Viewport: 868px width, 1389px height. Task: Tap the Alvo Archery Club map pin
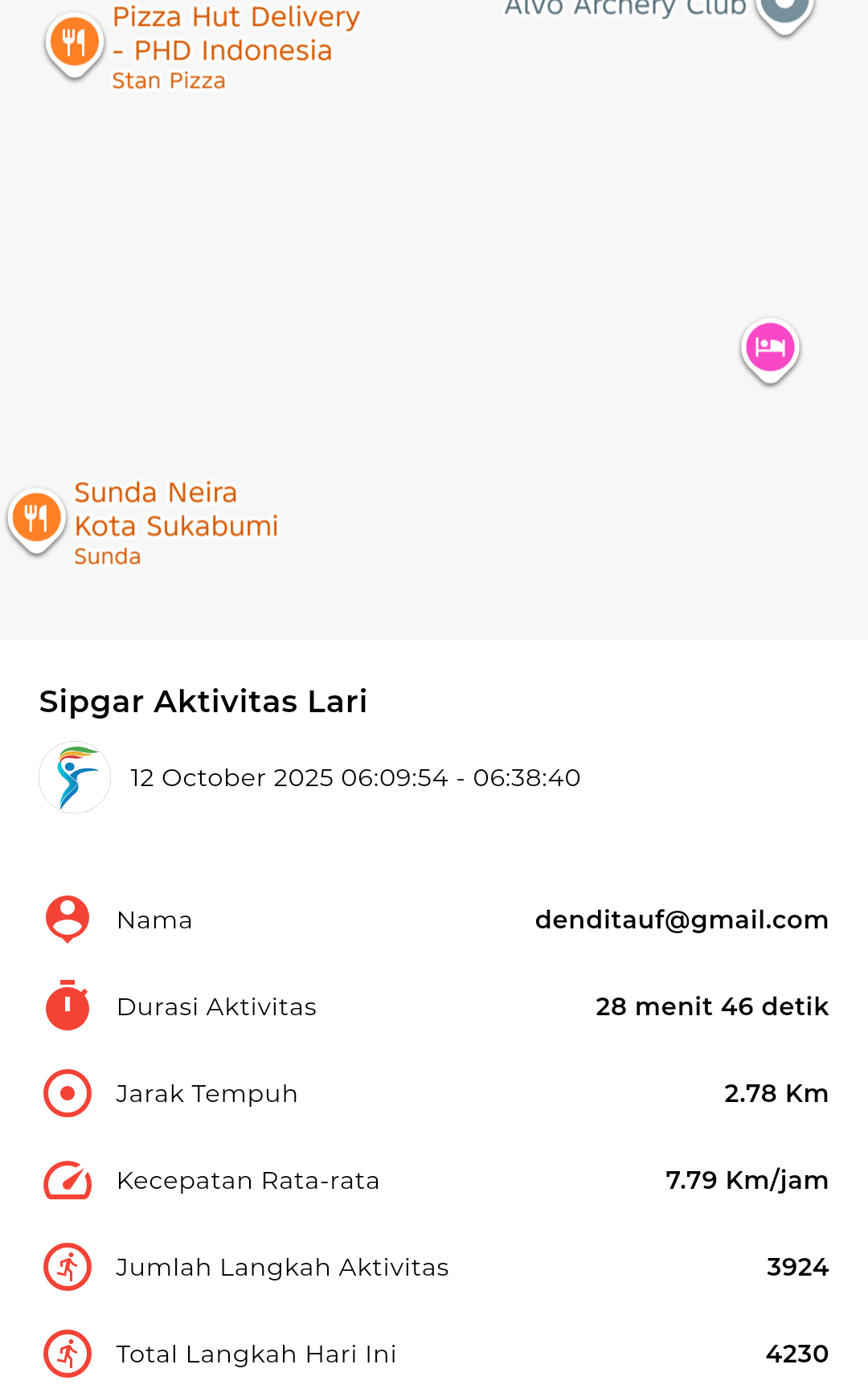[785, 10]
